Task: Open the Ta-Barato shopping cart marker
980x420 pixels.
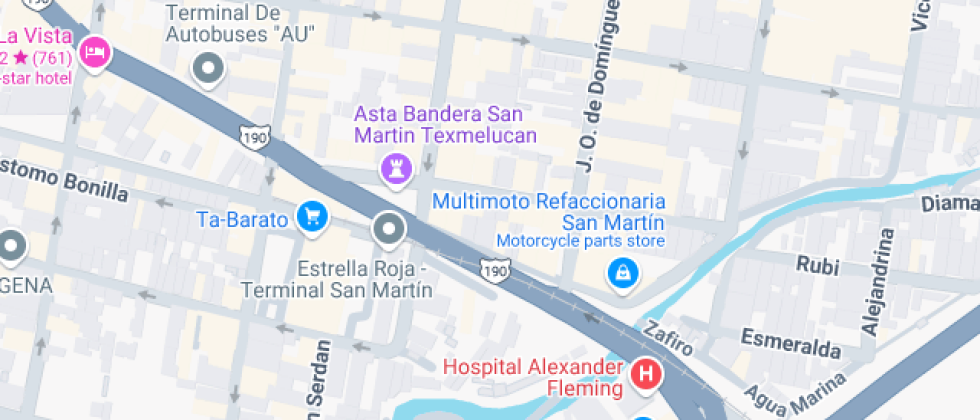Action: point(312,216)
